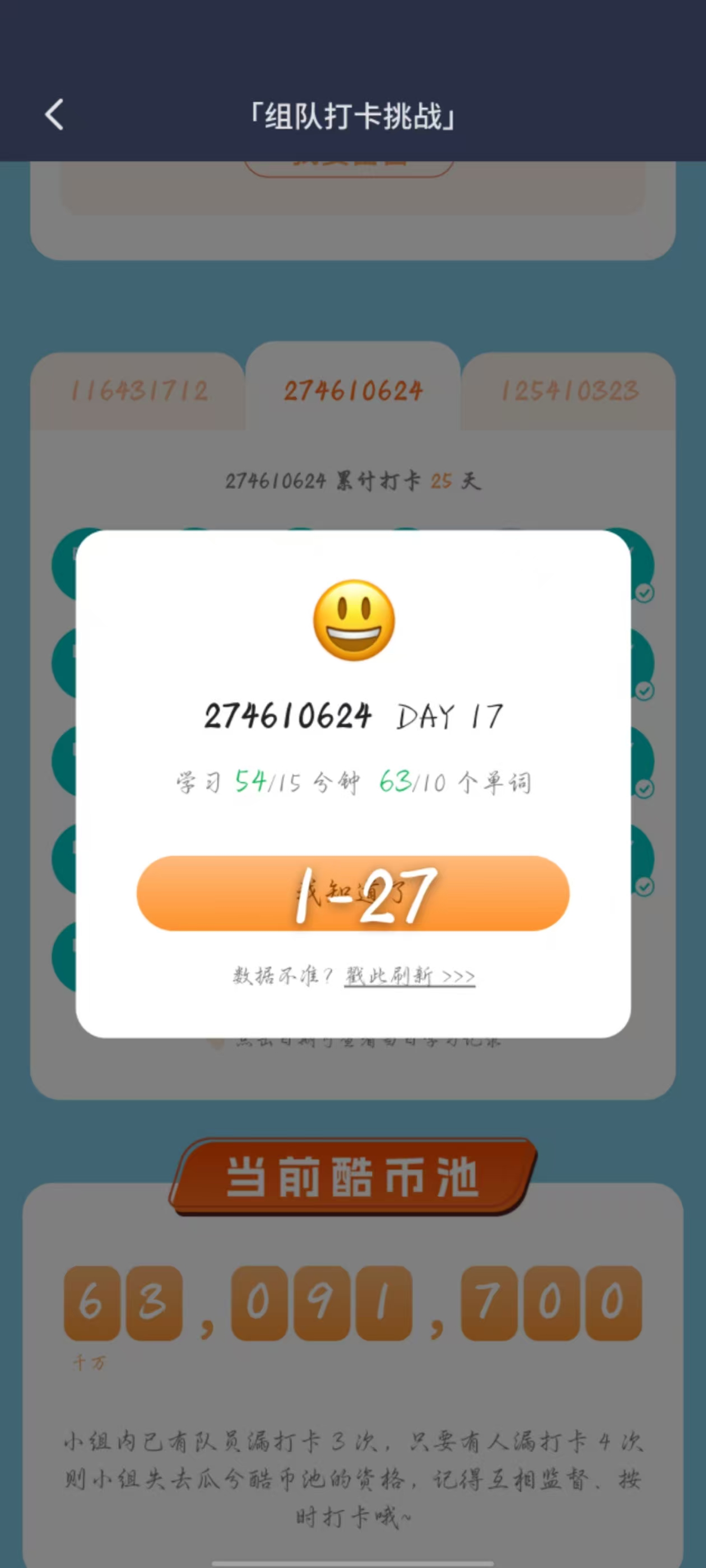Tap the 戳此刷新 link to refresh data
This screenshot has width=706, height=1568.
[410, 976]
